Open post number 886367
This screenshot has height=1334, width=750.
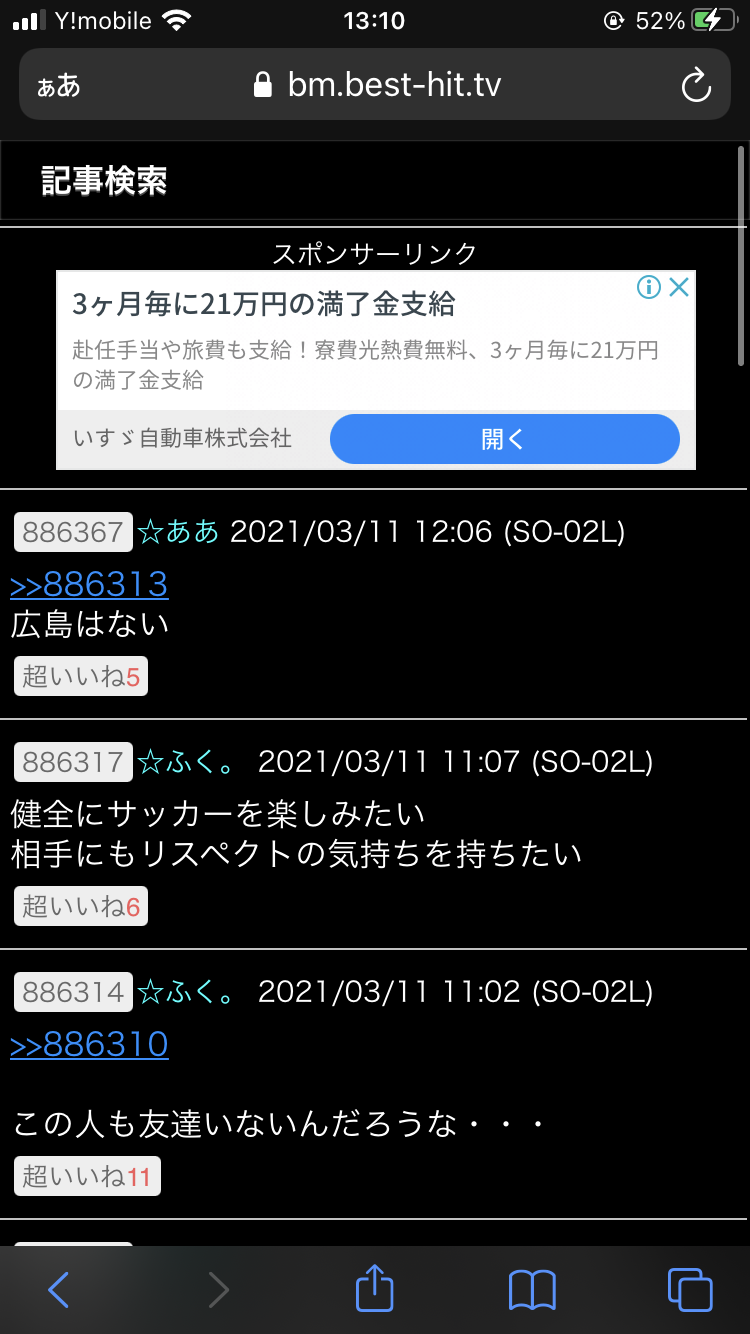coord(73,532)
